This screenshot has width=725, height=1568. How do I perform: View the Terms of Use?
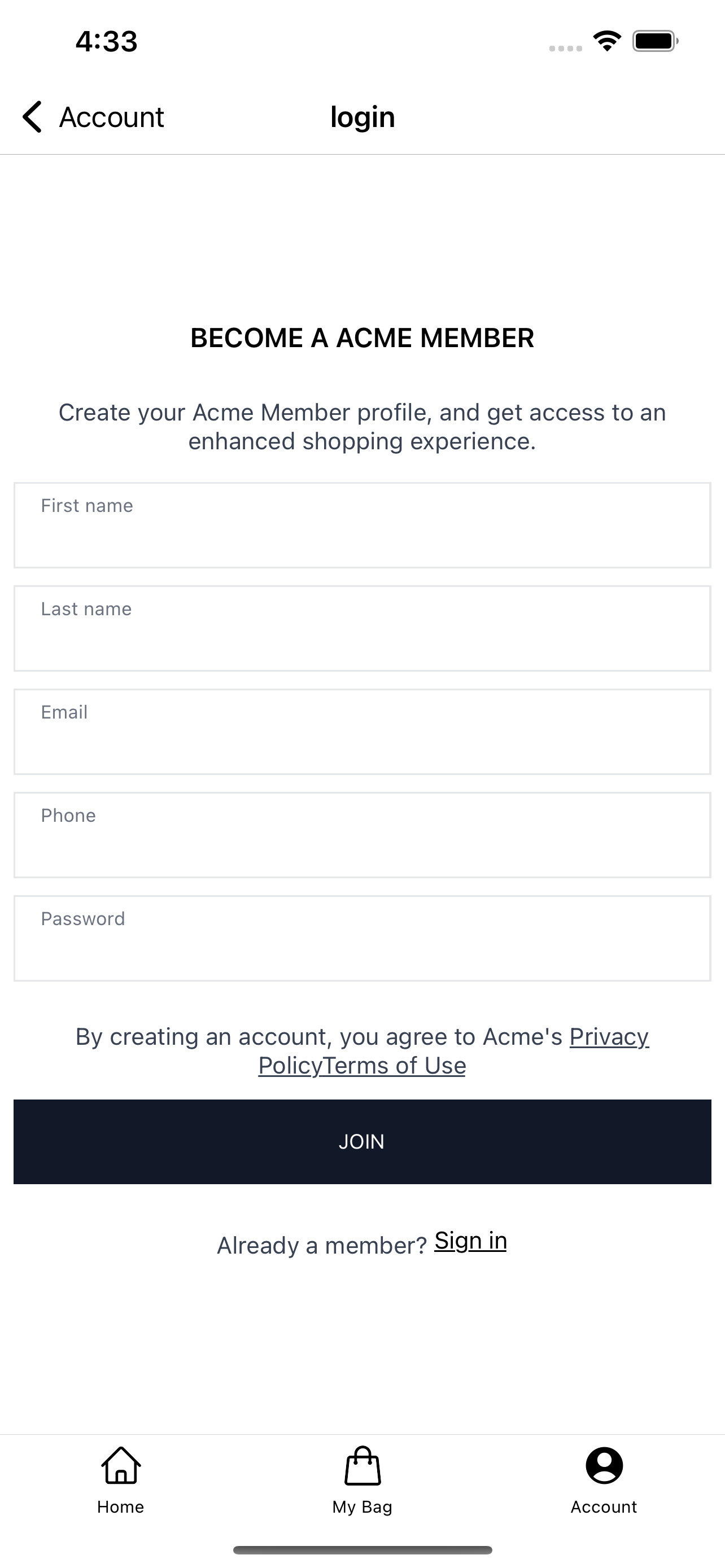(395, 1066)
